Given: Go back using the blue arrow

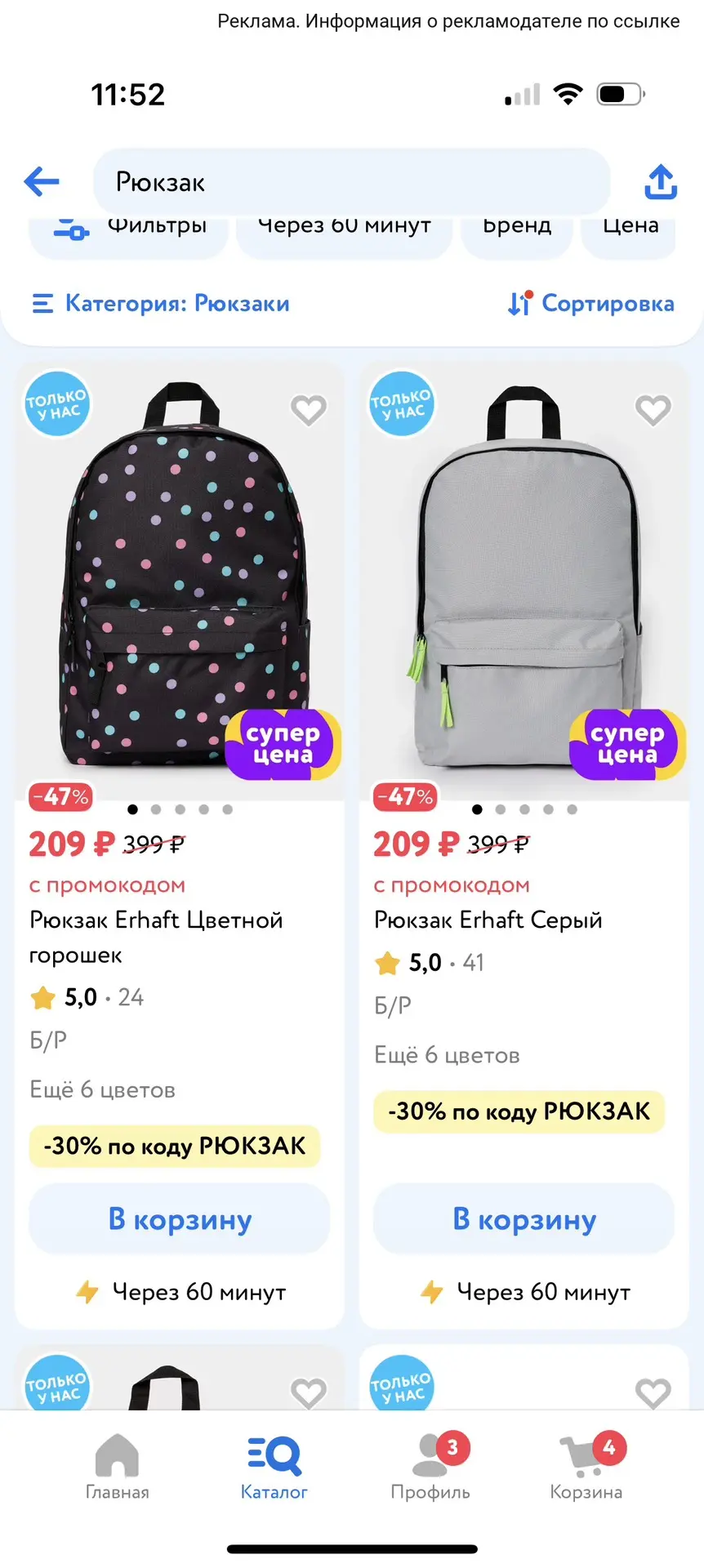Looking at the screenshot, I should (42, 181).
